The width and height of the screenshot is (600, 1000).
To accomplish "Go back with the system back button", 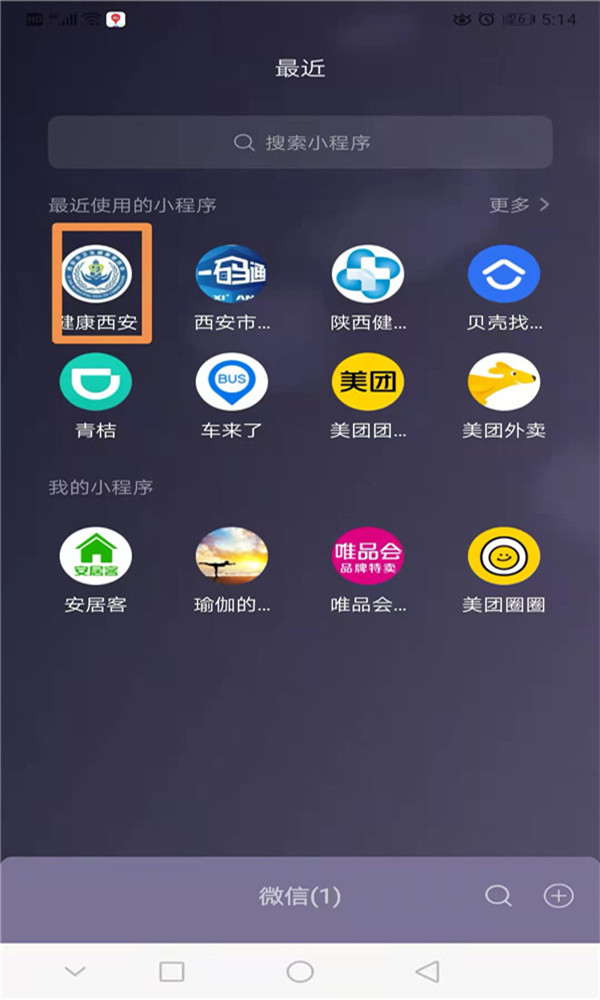I will (427, 971).
